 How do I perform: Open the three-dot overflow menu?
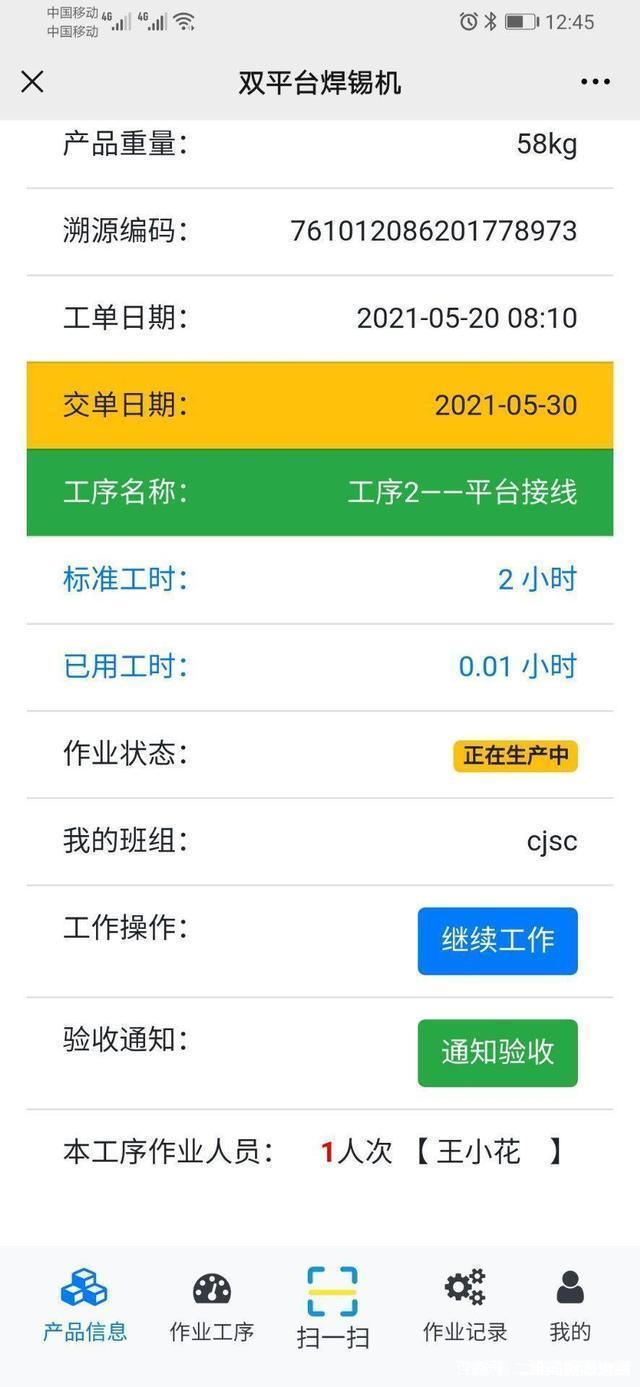595,81
